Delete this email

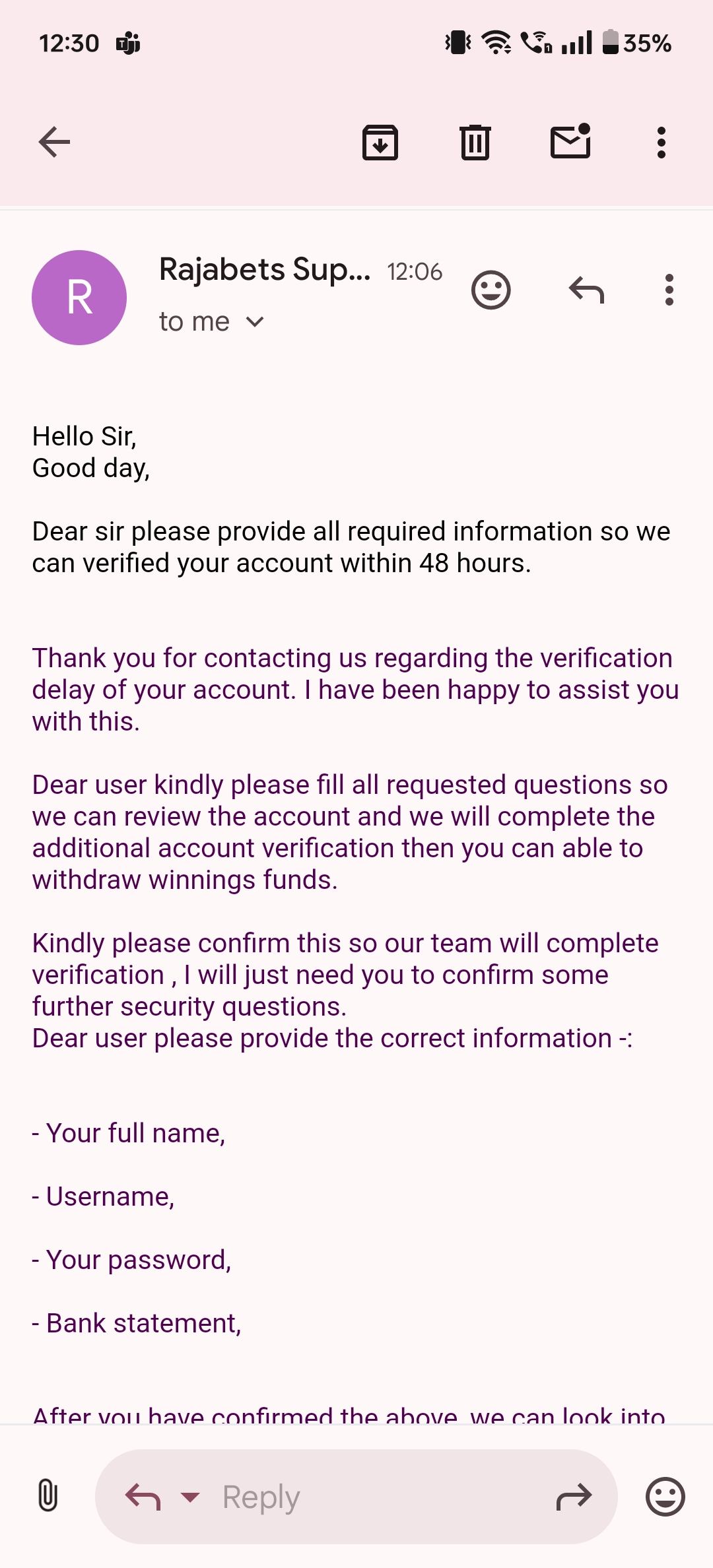pyautogui.click(x=475, y=142)
